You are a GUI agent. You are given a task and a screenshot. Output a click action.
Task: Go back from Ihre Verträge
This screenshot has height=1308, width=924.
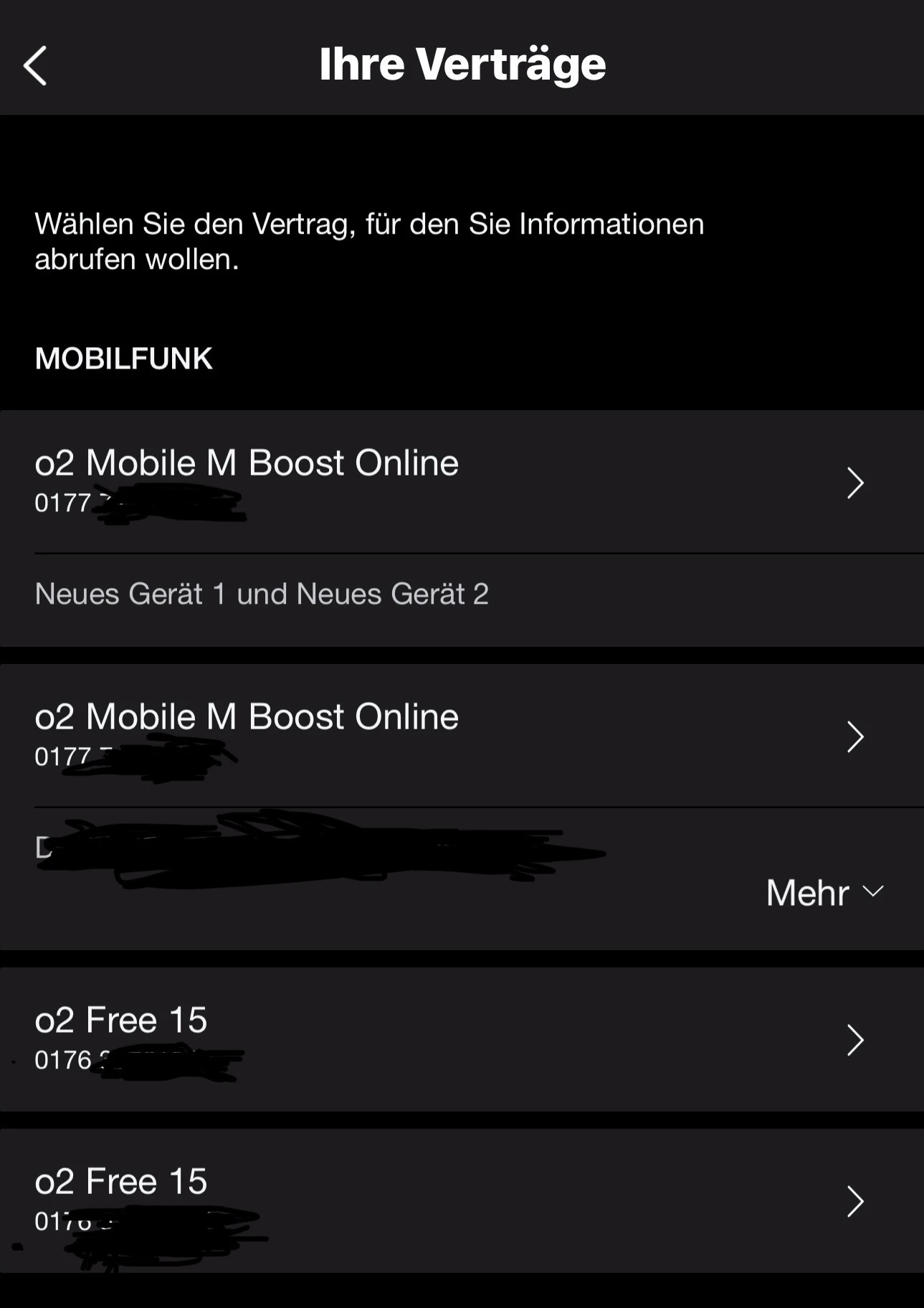coord(35,66)
